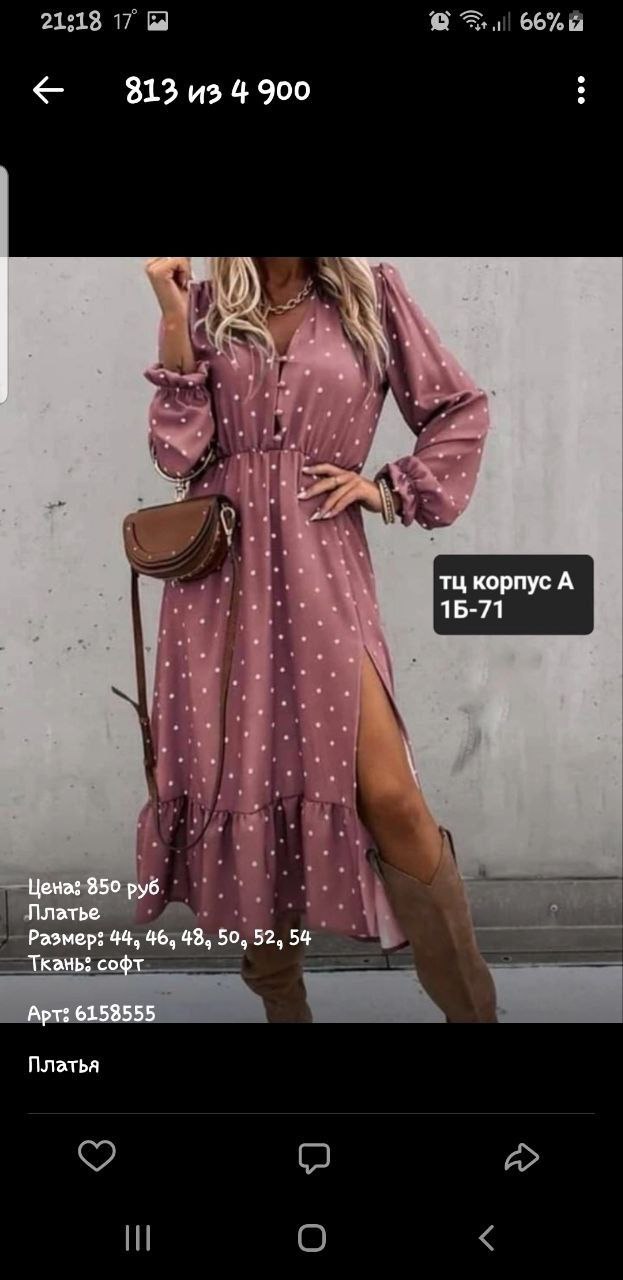Tap the system home button
The height and width of the screenshot is (1280, 623).
312,1238
